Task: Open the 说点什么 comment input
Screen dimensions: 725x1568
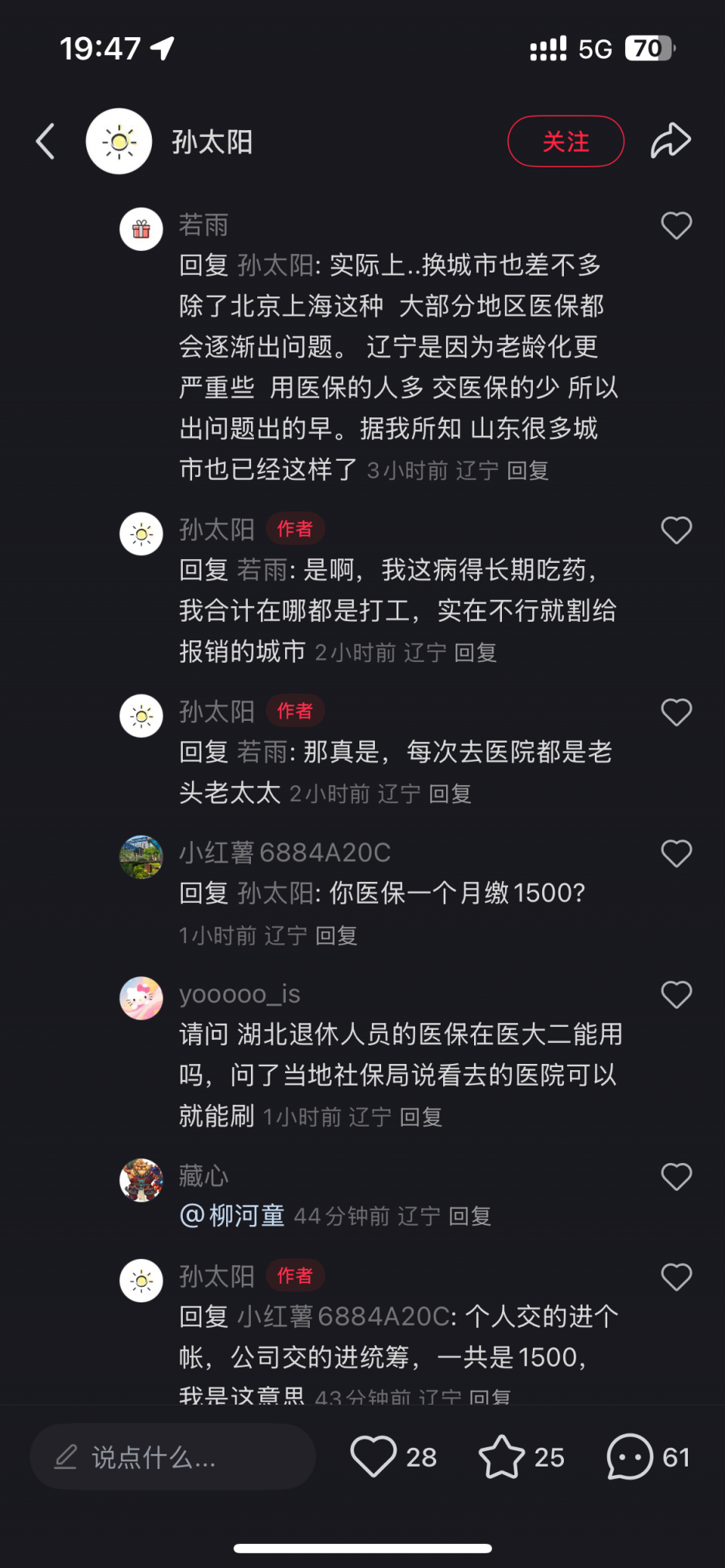Action: pos(173,1457)
